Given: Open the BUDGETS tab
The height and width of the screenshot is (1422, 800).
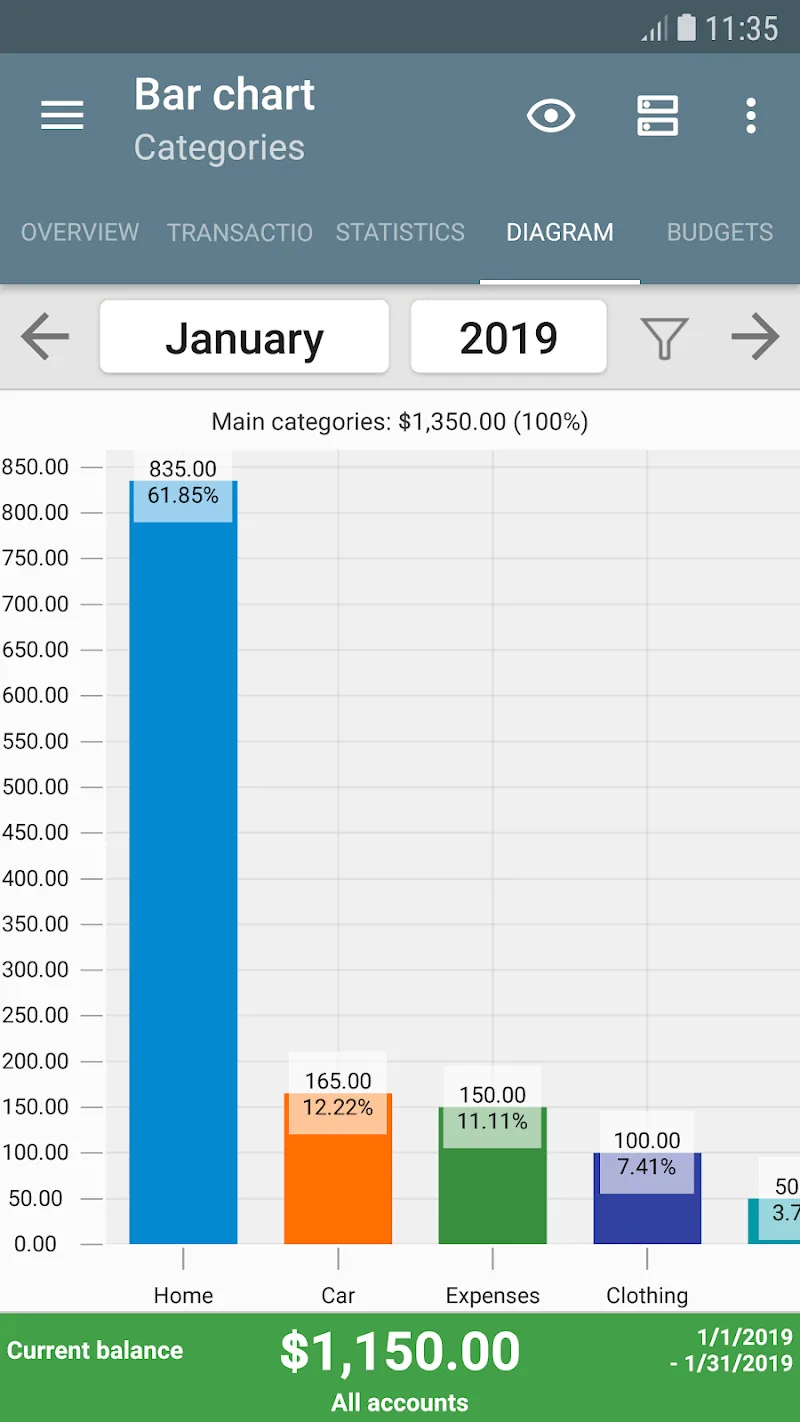Looking at the screenshot, I should [719, 232].
